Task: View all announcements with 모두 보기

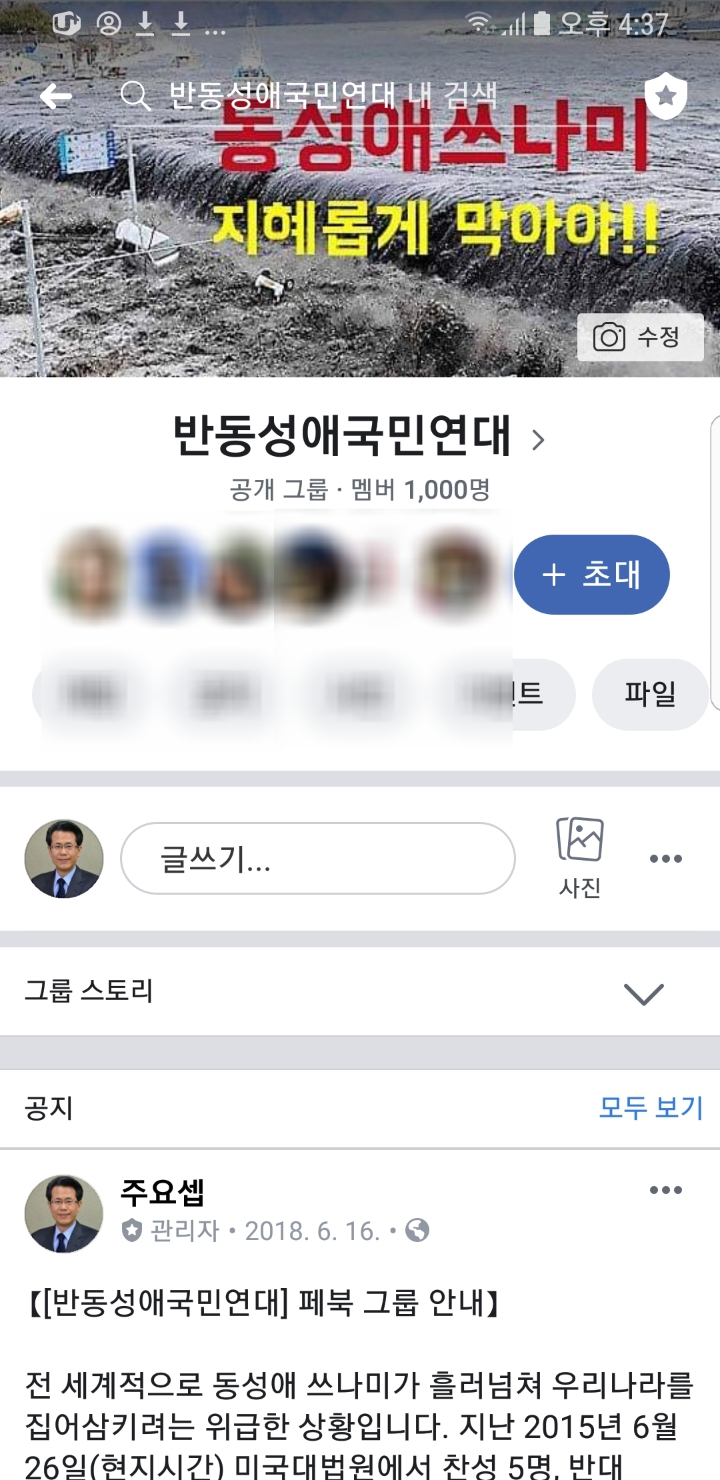Action: 651,1108
